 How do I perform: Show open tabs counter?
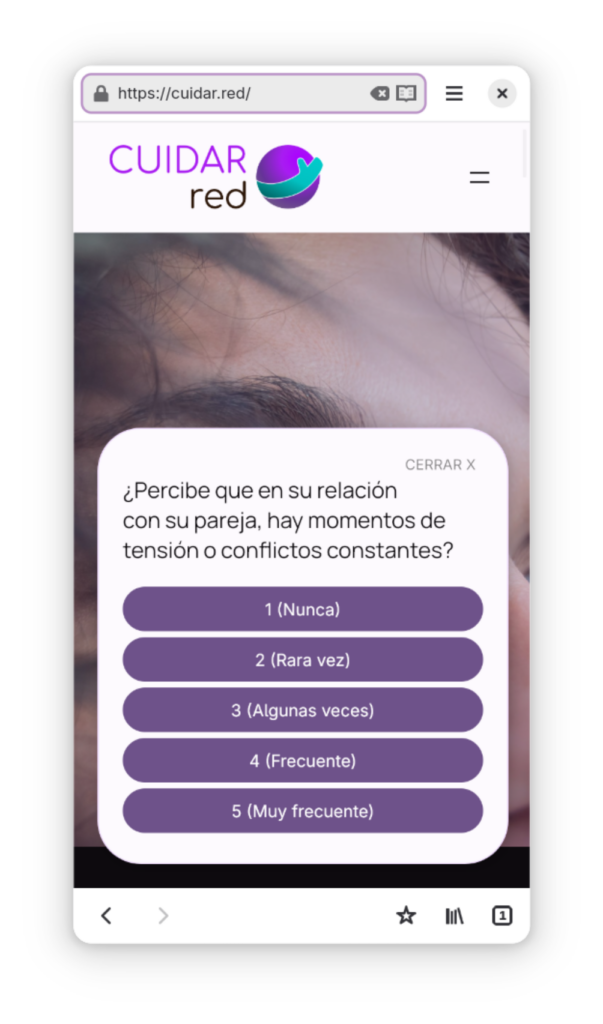[x=502, y=915]
